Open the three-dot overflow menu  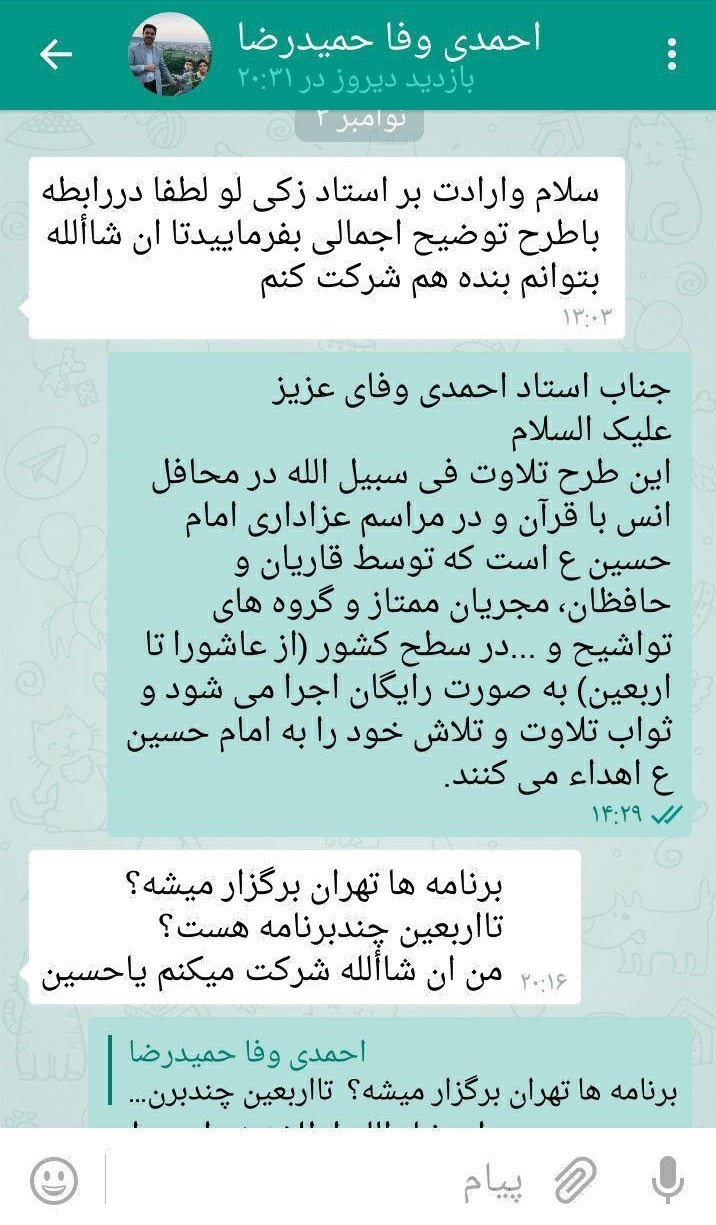pyautogui.click(x=672, y=53)
